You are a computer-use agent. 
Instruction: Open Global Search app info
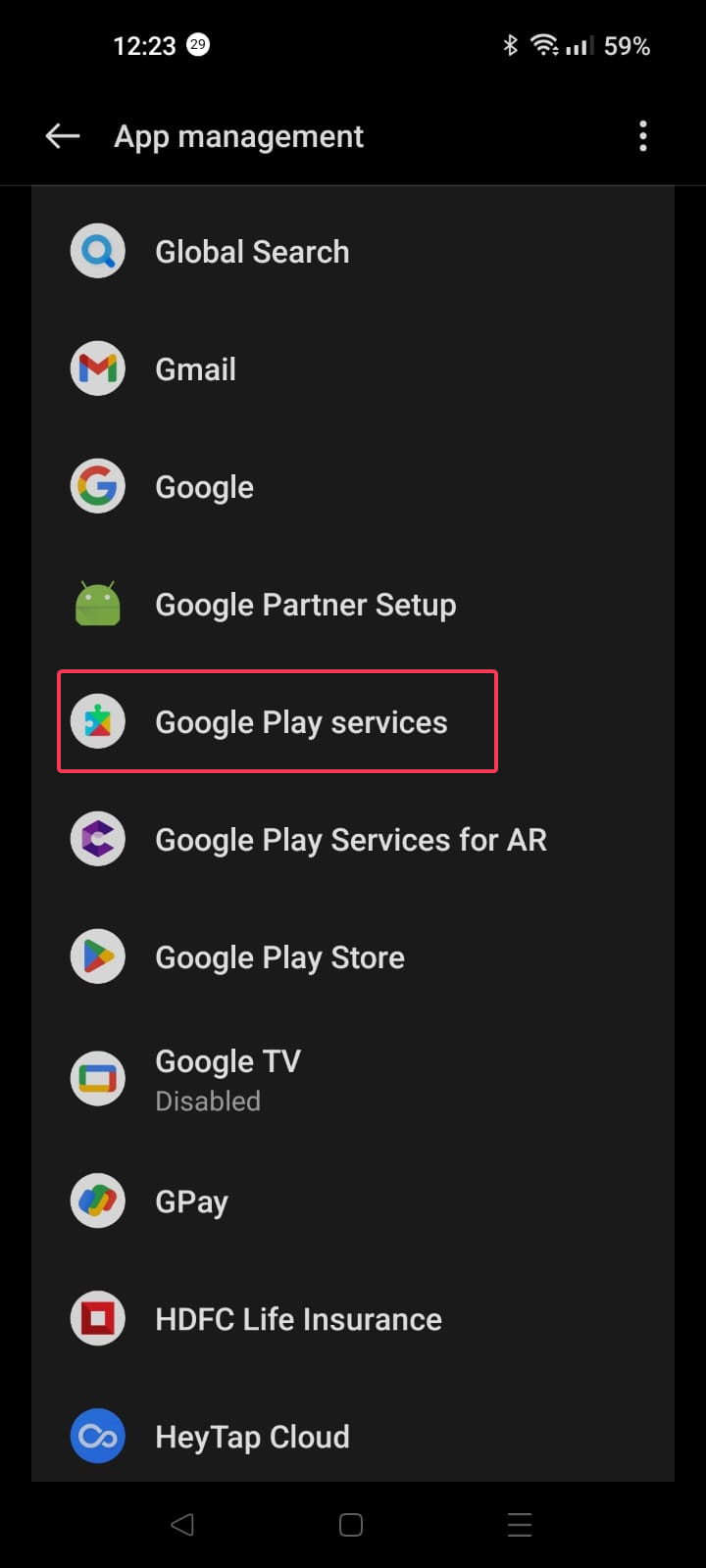point(353,252)
